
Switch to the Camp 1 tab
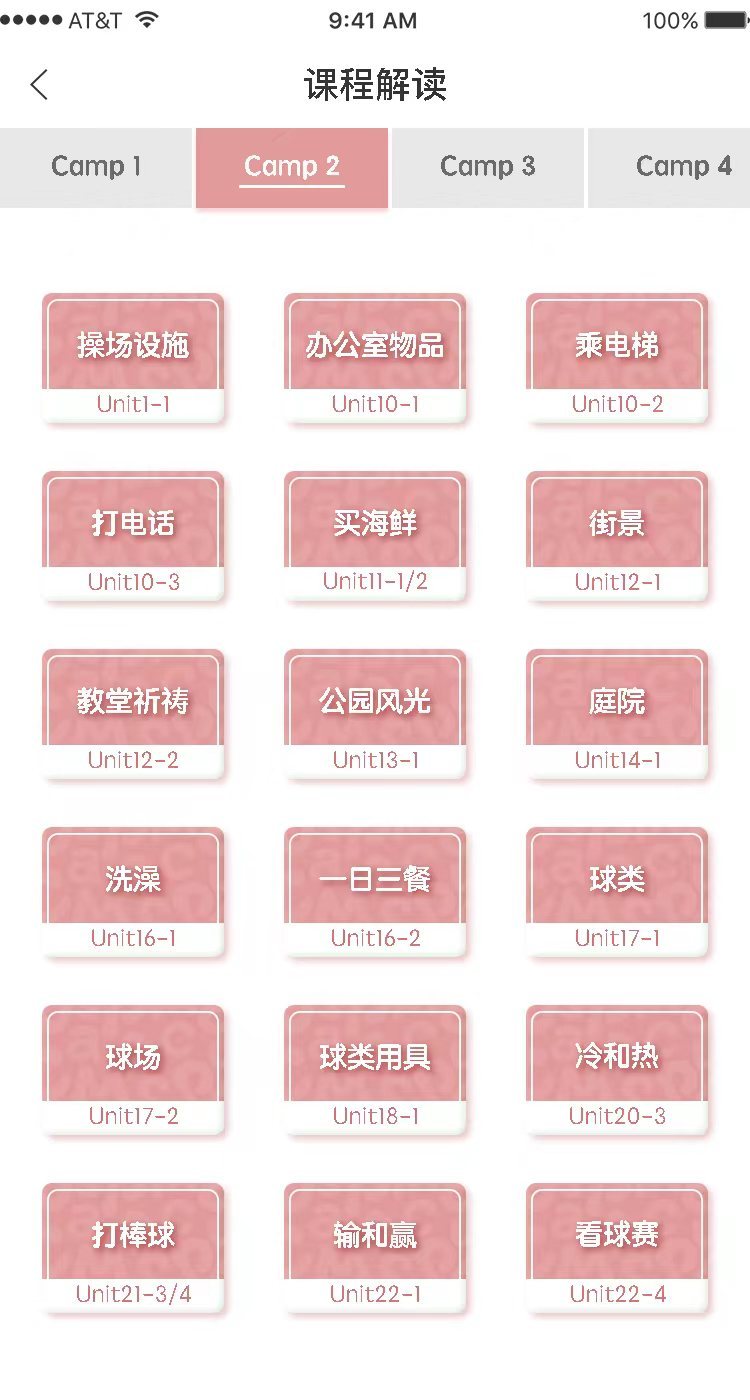click(x=96, y=167)
